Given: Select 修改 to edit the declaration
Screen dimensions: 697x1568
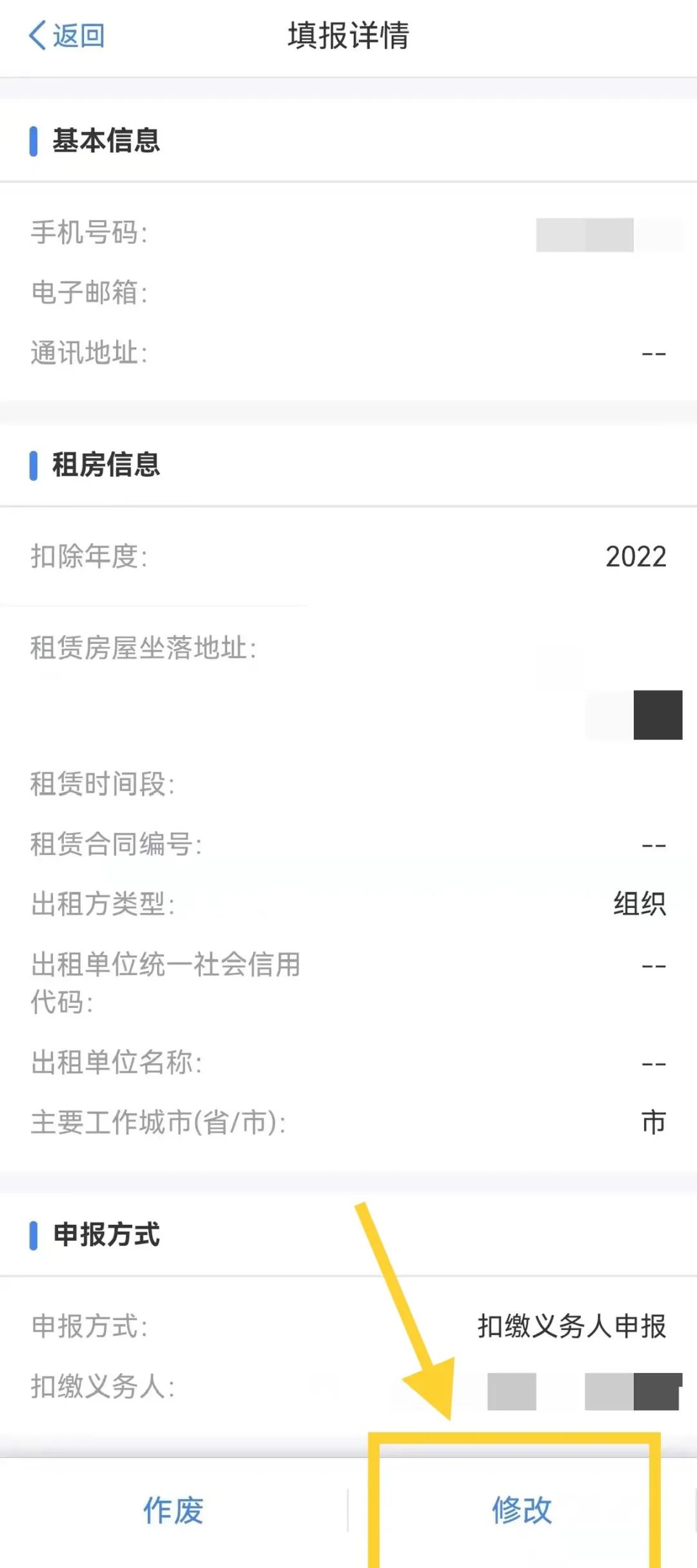Looking at the screenshot, I should tap(521, 1511).
